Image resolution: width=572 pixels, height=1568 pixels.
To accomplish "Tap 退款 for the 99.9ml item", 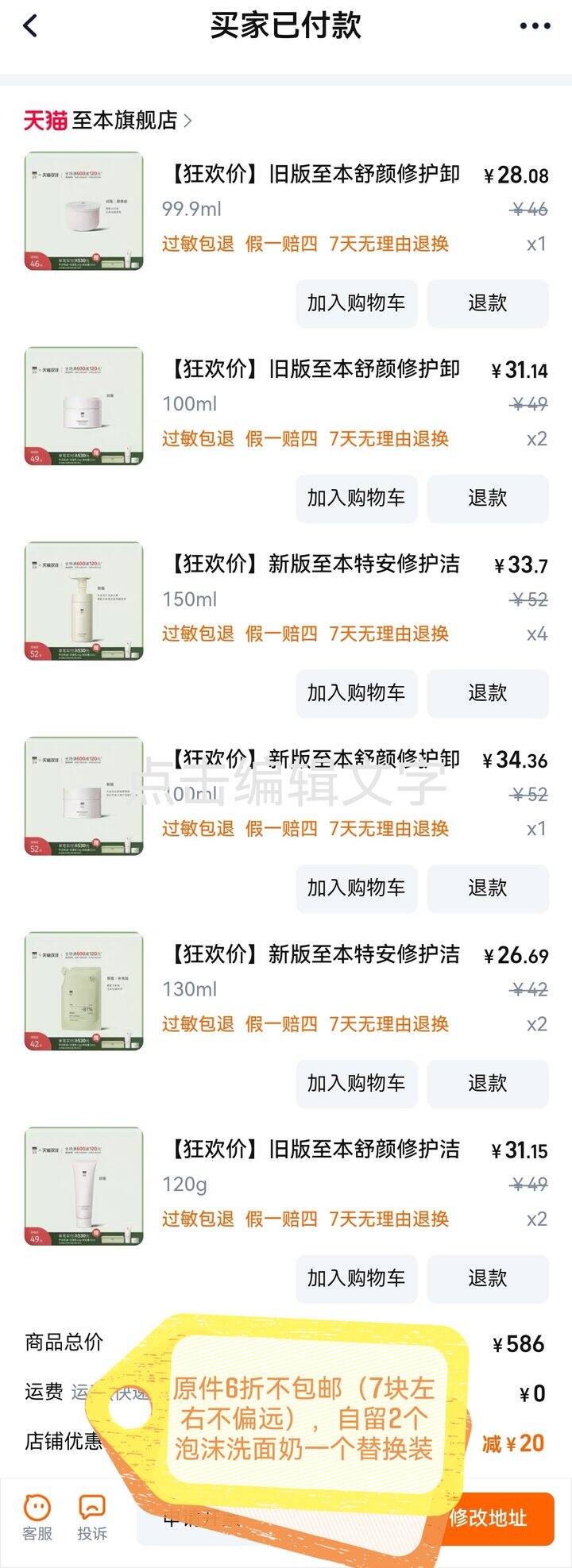I will 488,303.
